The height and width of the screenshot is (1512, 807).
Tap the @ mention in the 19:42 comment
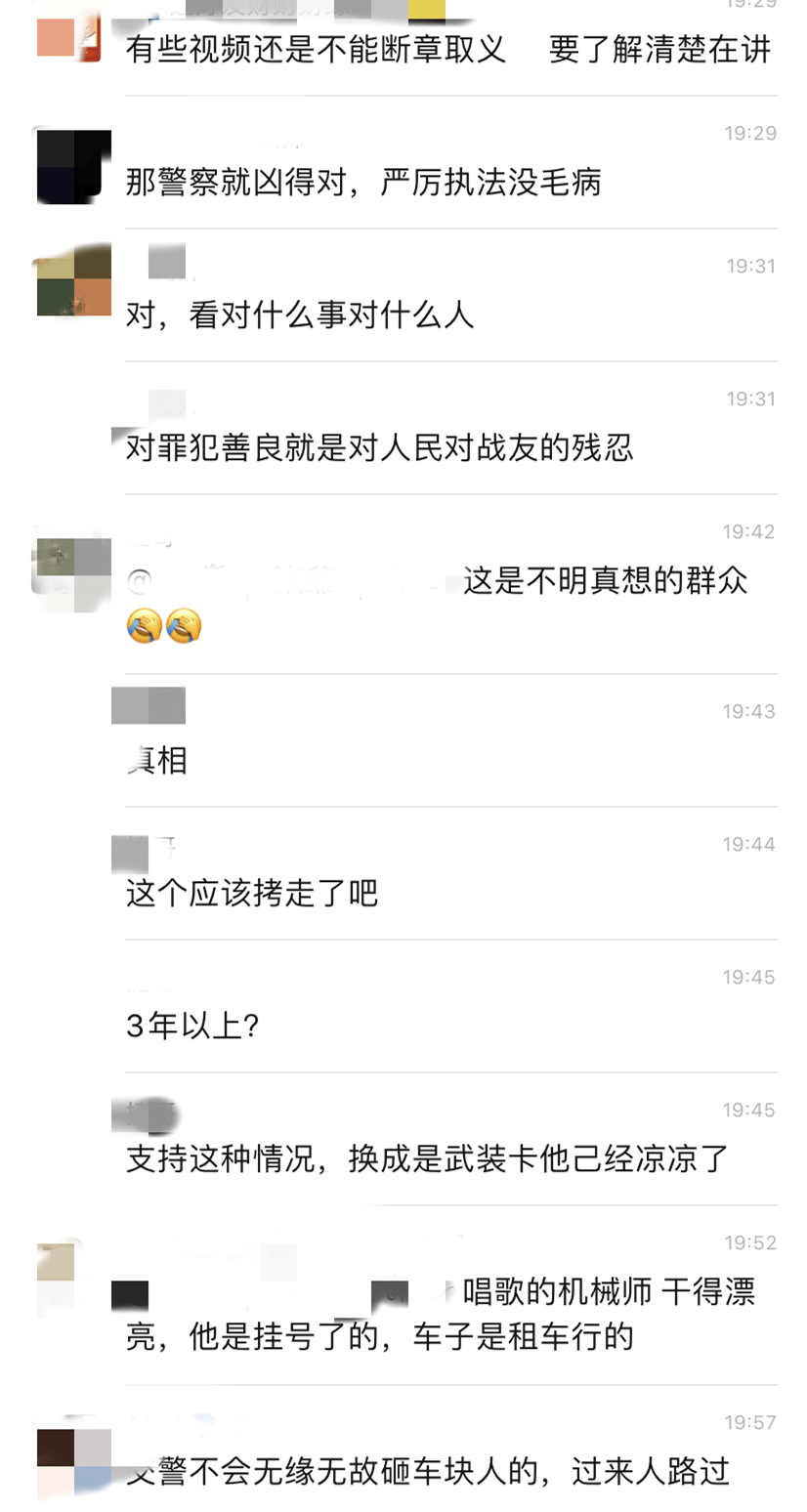pos(142,579)
